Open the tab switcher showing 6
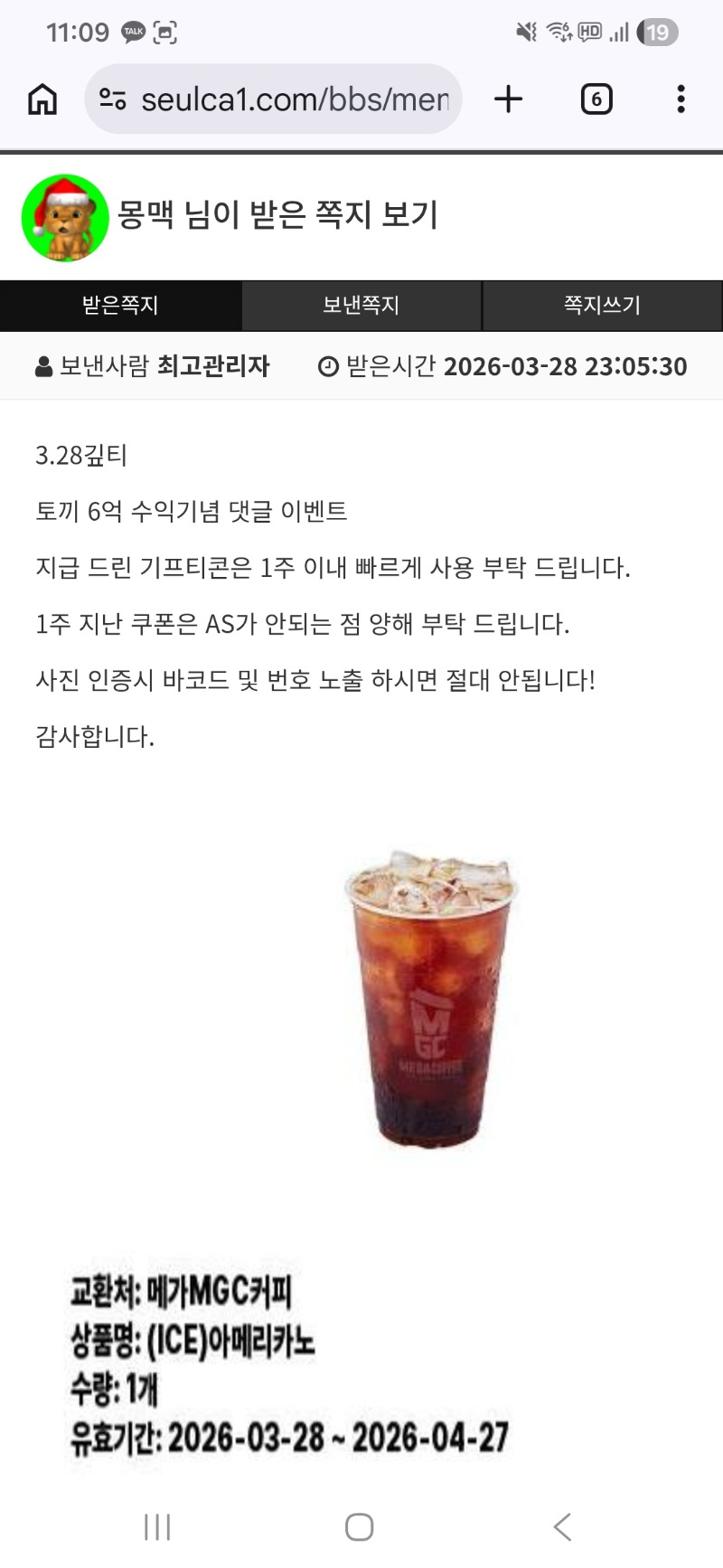 (x=596, y=99)
